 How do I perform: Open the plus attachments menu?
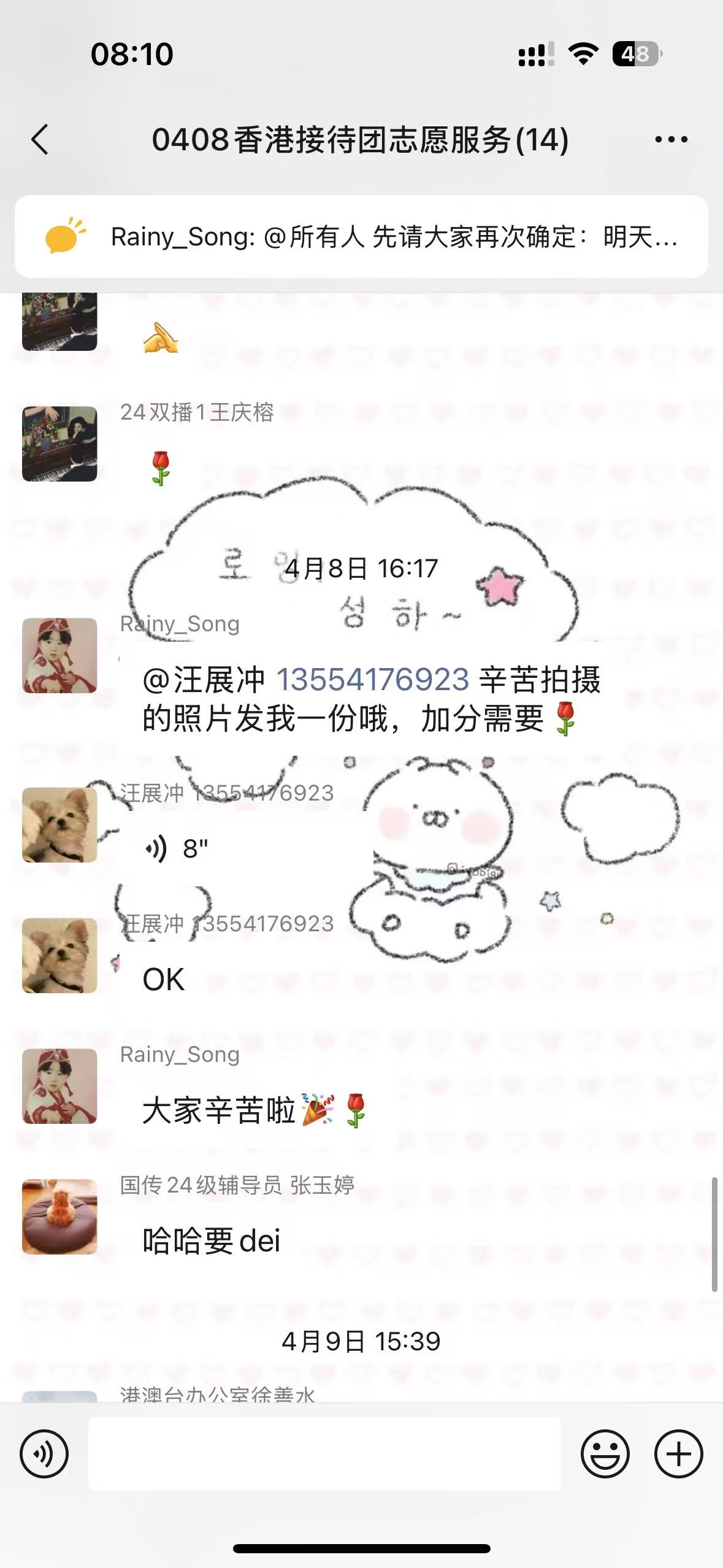click(x=678, y=1454)
